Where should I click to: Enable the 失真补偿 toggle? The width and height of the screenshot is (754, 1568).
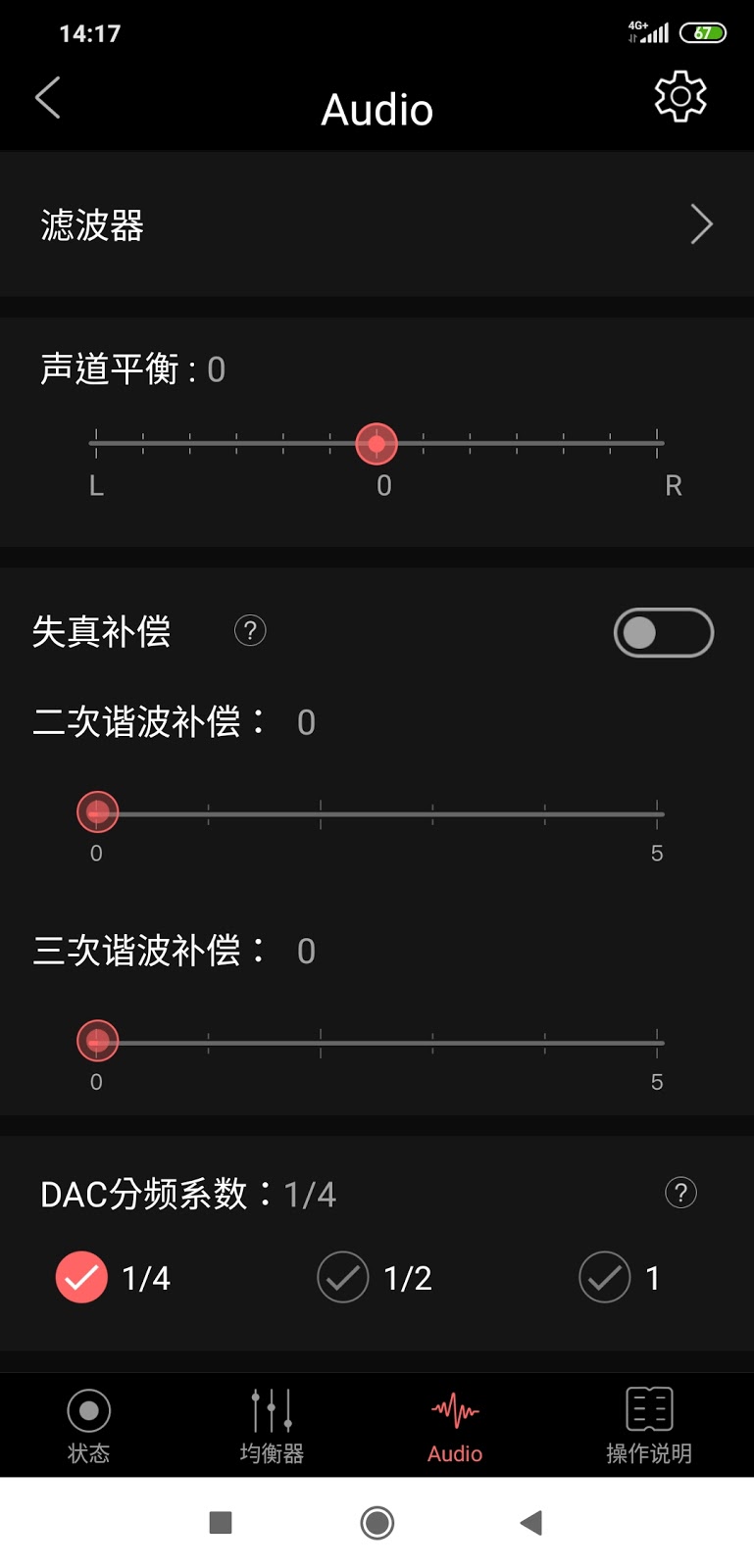click(x=663, y=632)
